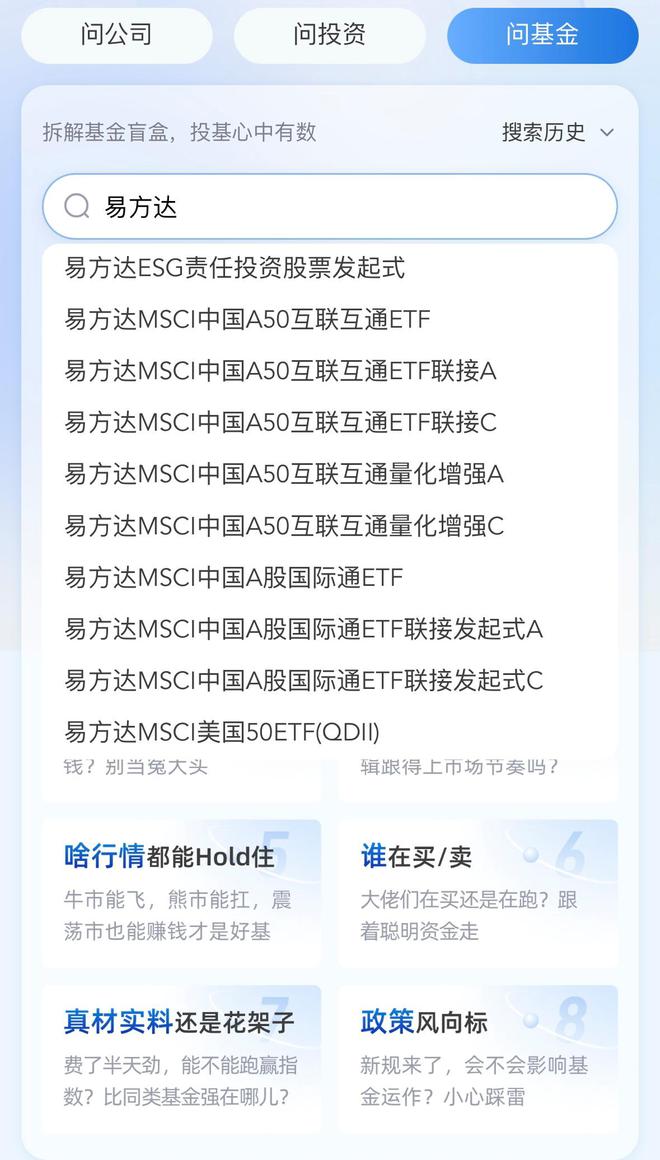
Task: Select the 问基金 tab
Action: 542,35
